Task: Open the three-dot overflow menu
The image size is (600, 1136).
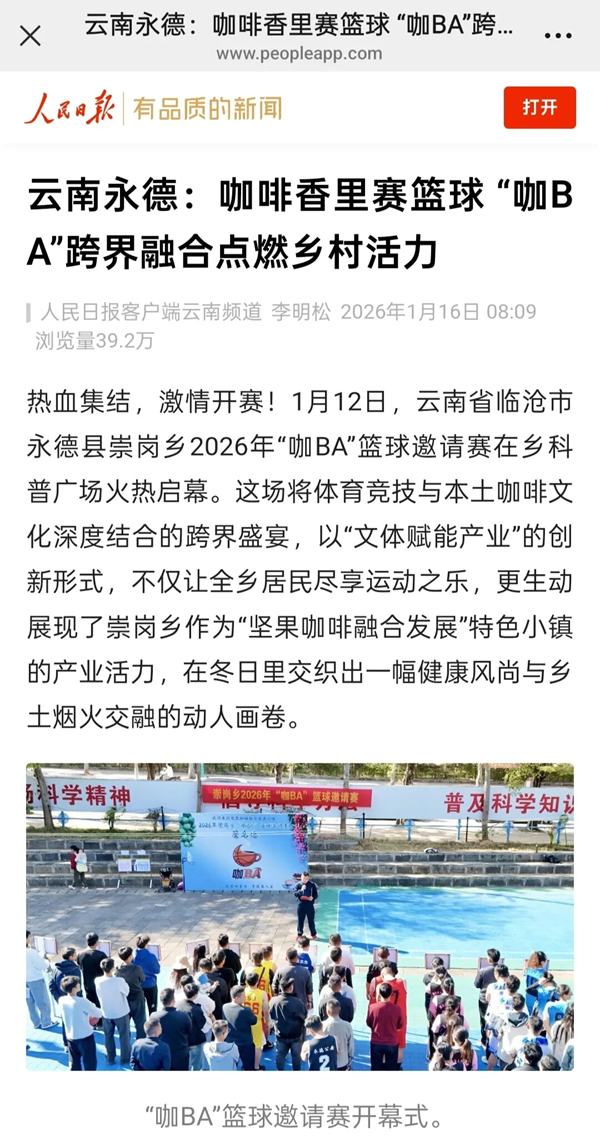Action: 558,36
